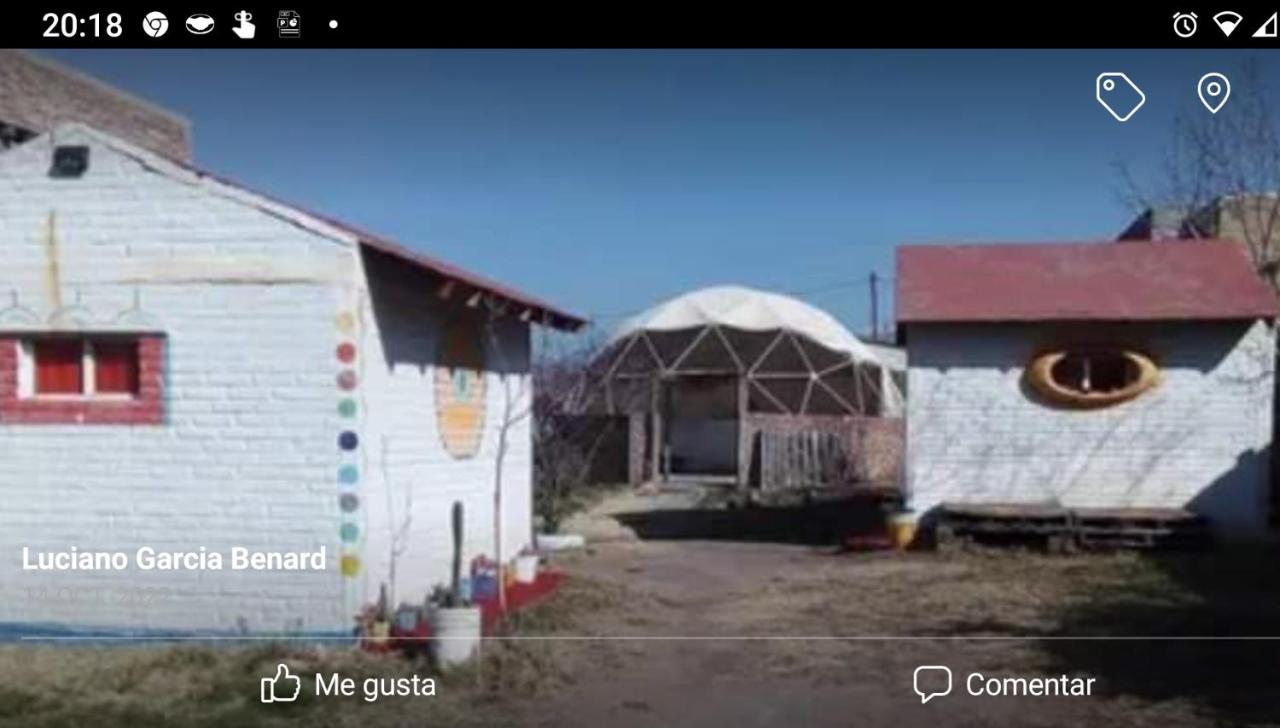Open the location pin icon
The height and width of the screenshot is (728, 1280).
point(1213,93)
